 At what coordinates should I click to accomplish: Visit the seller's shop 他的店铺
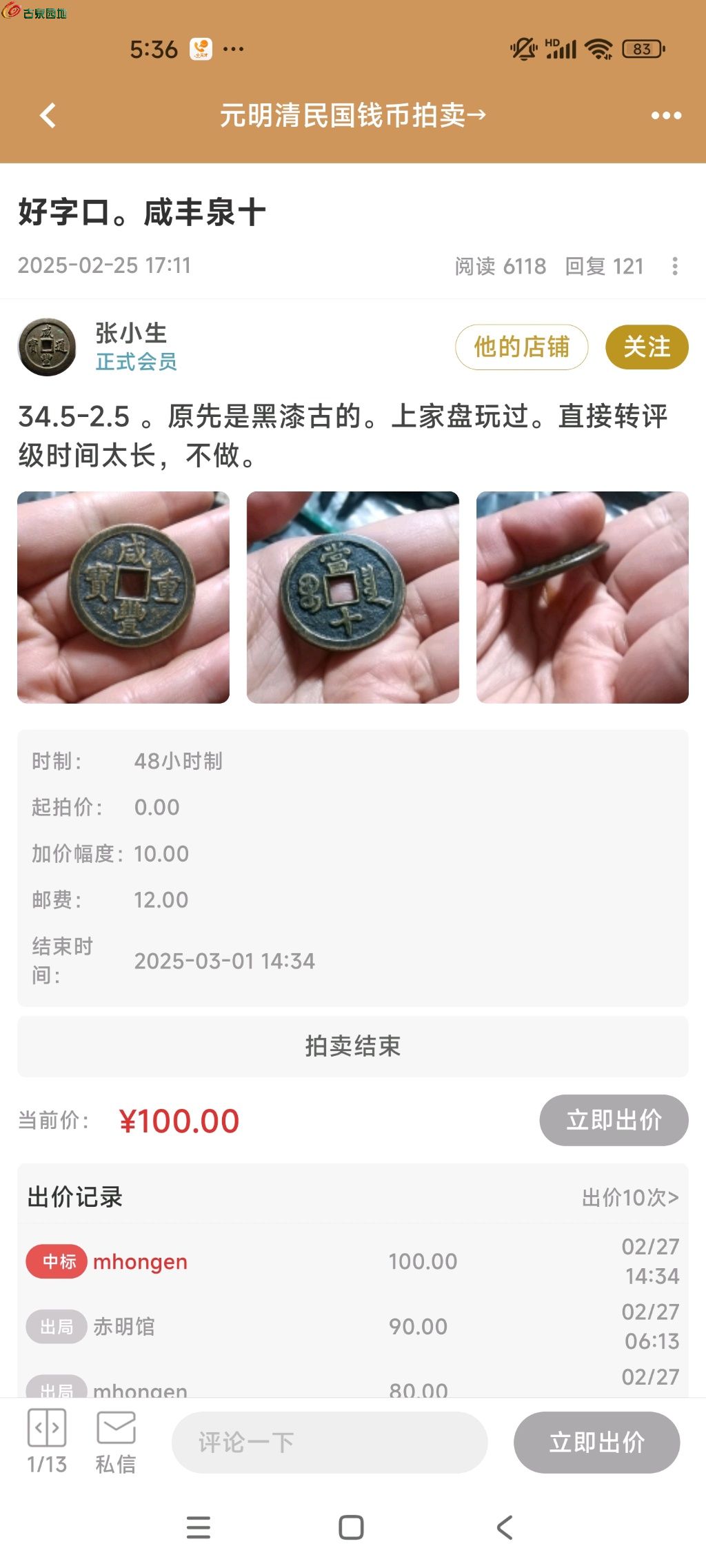(521, 347)
